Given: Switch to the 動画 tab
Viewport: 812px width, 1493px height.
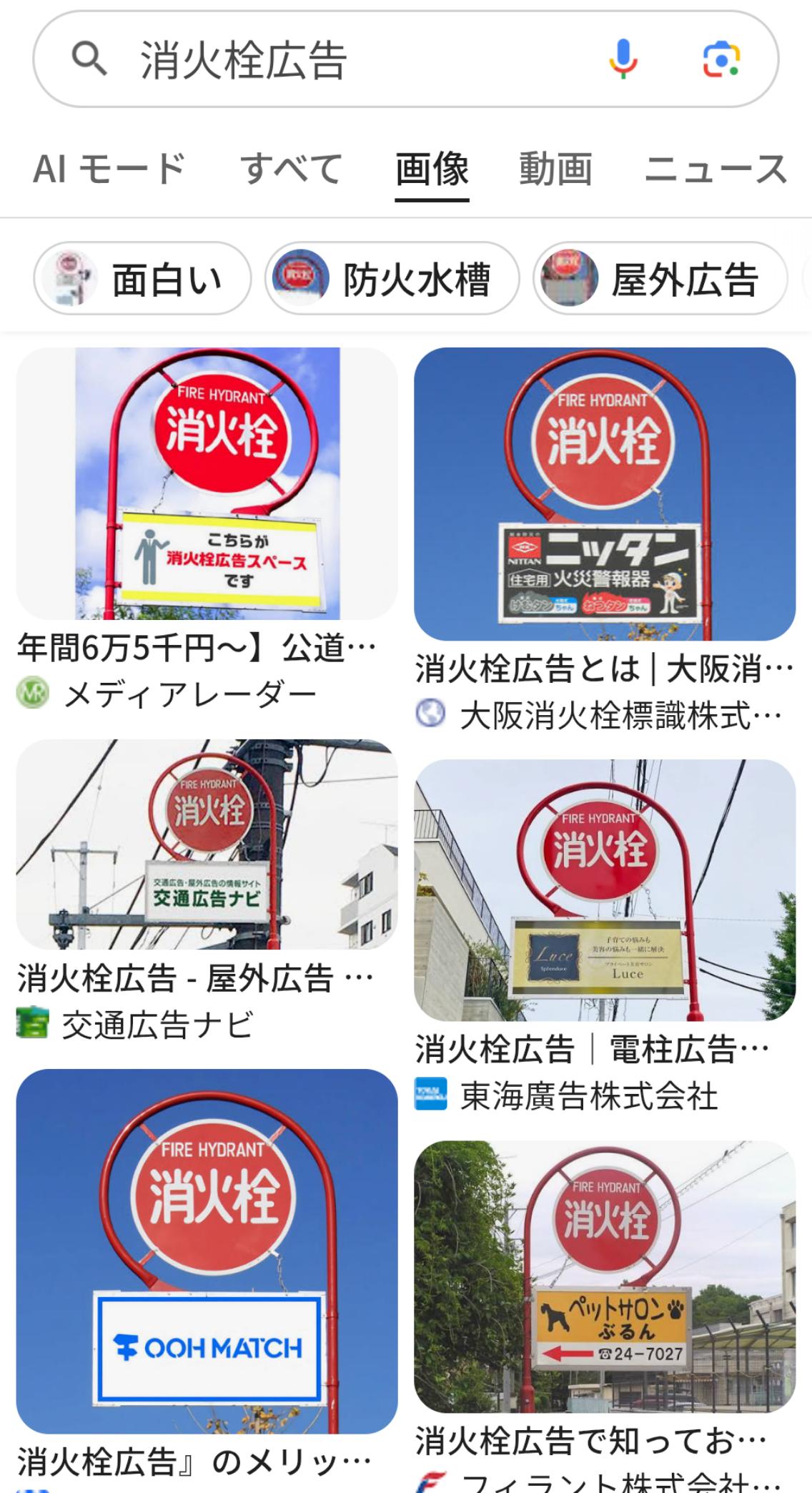Looking at the screenshot, I should pyautogui.click(x=555, y=169).
